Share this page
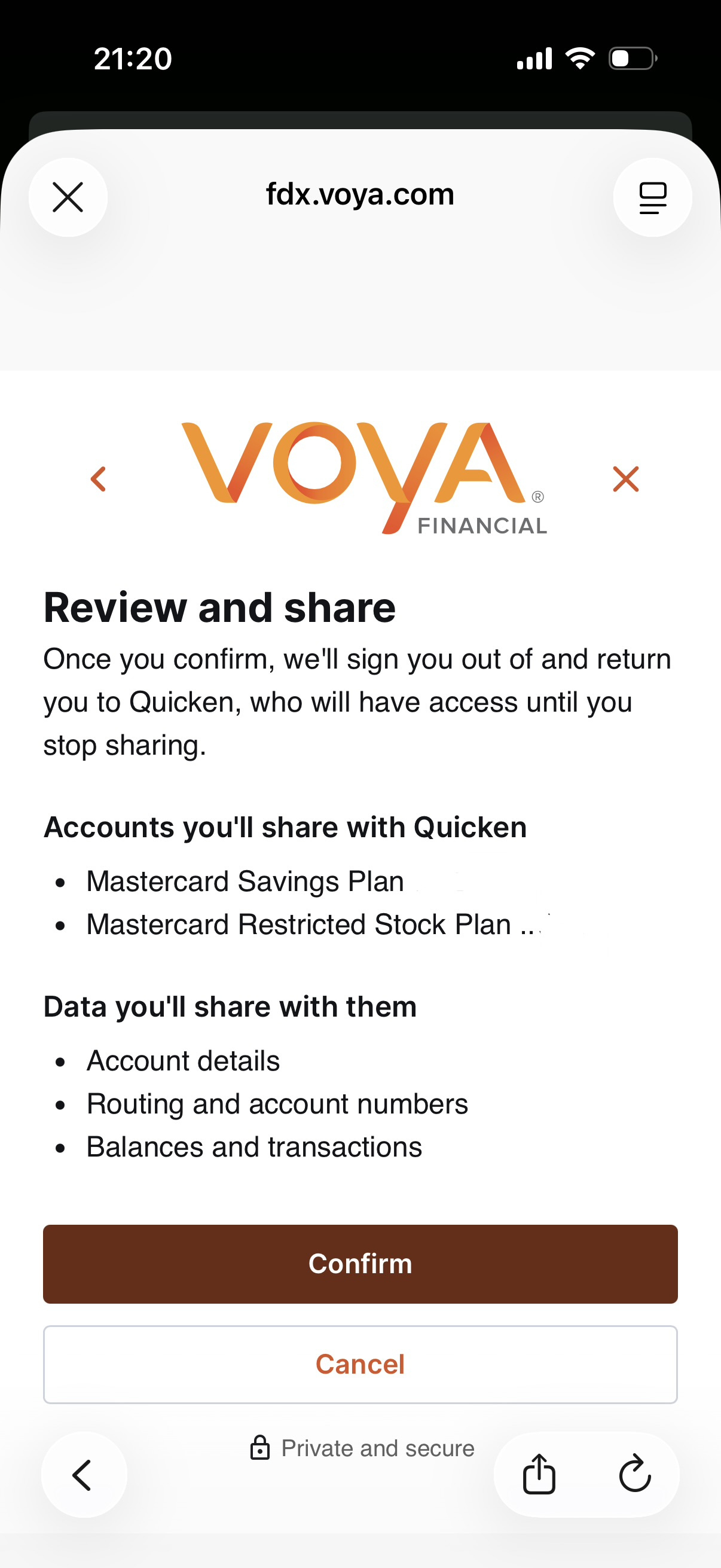721x1568 pixels. tap(539, 1475)
